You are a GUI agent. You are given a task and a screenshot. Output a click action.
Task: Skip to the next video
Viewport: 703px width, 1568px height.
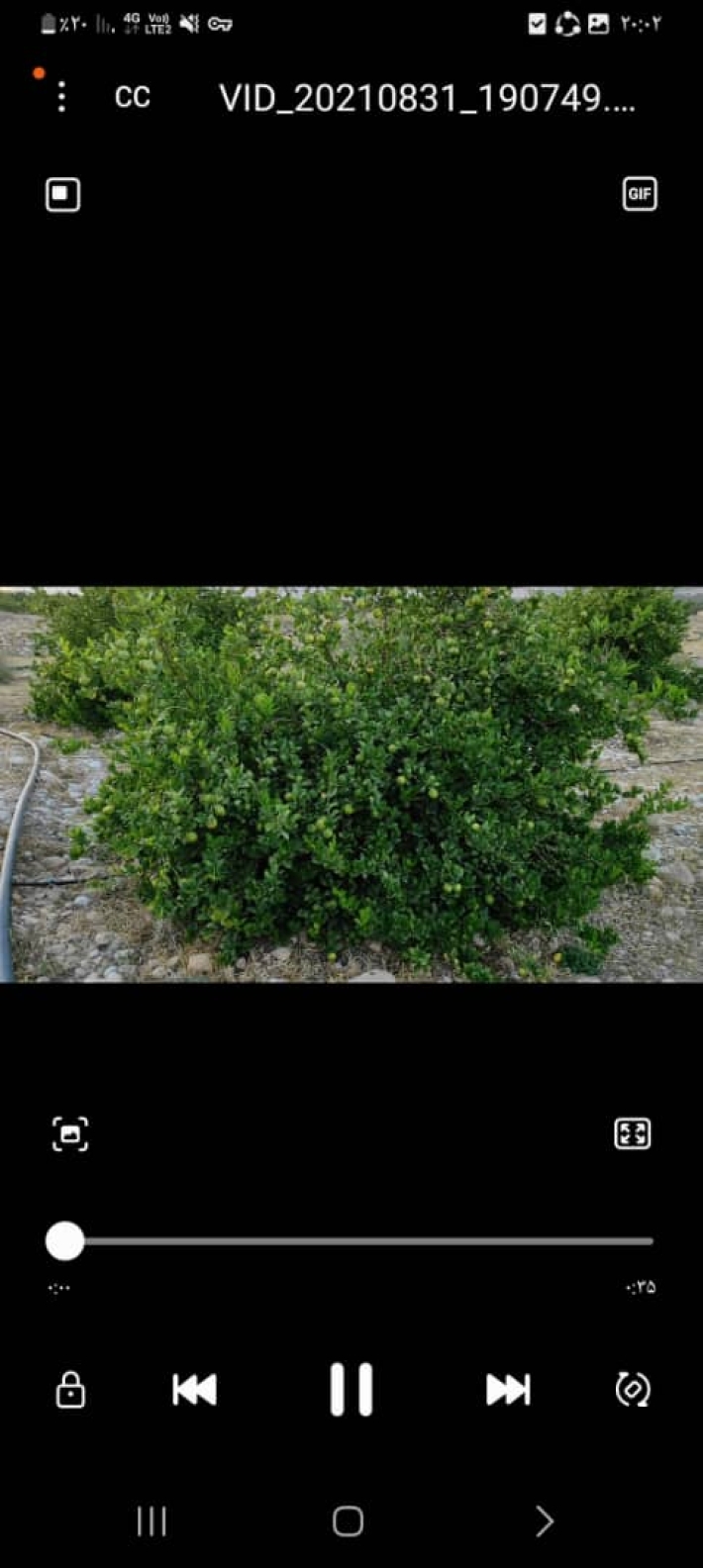point(508,1390)
